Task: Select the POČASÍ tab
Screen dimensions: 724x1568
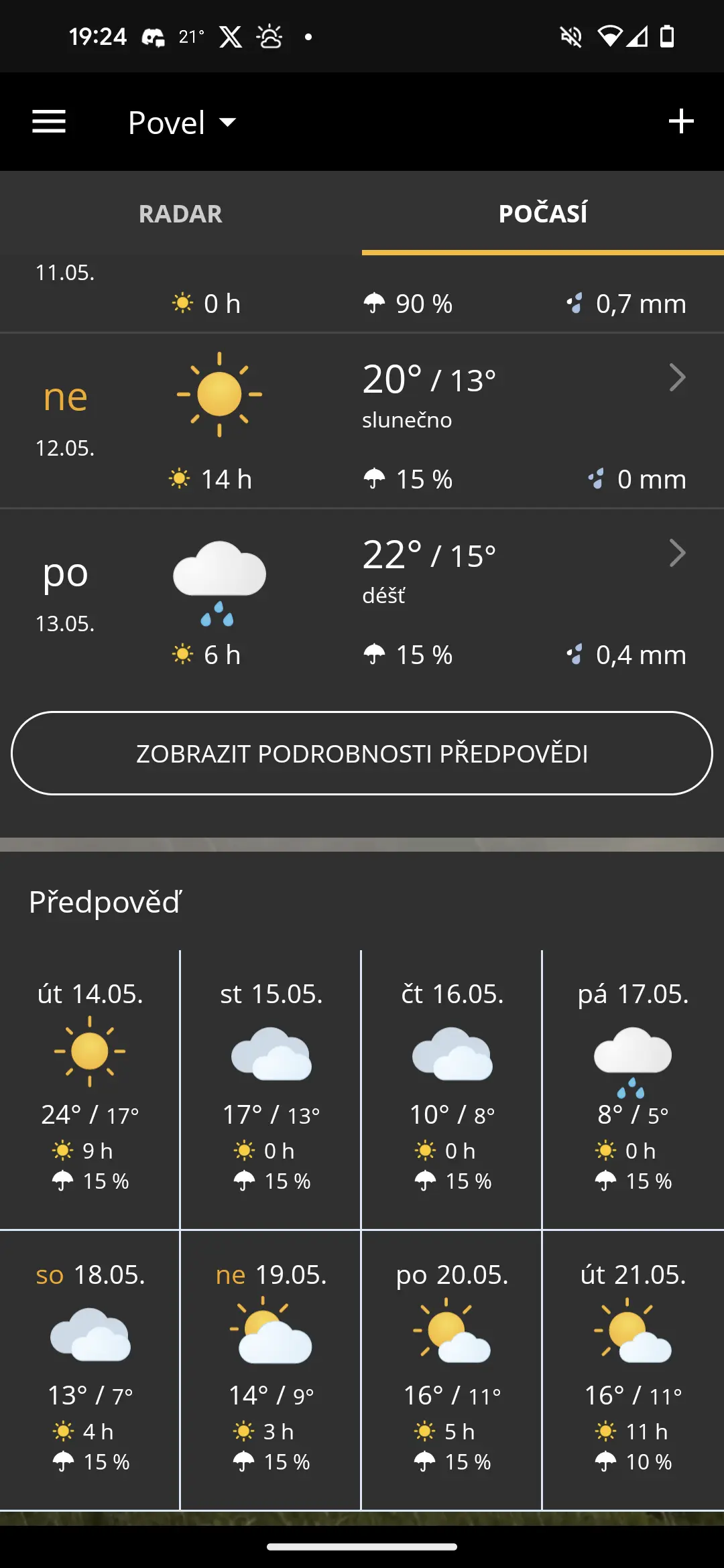Action: point(543,214)
